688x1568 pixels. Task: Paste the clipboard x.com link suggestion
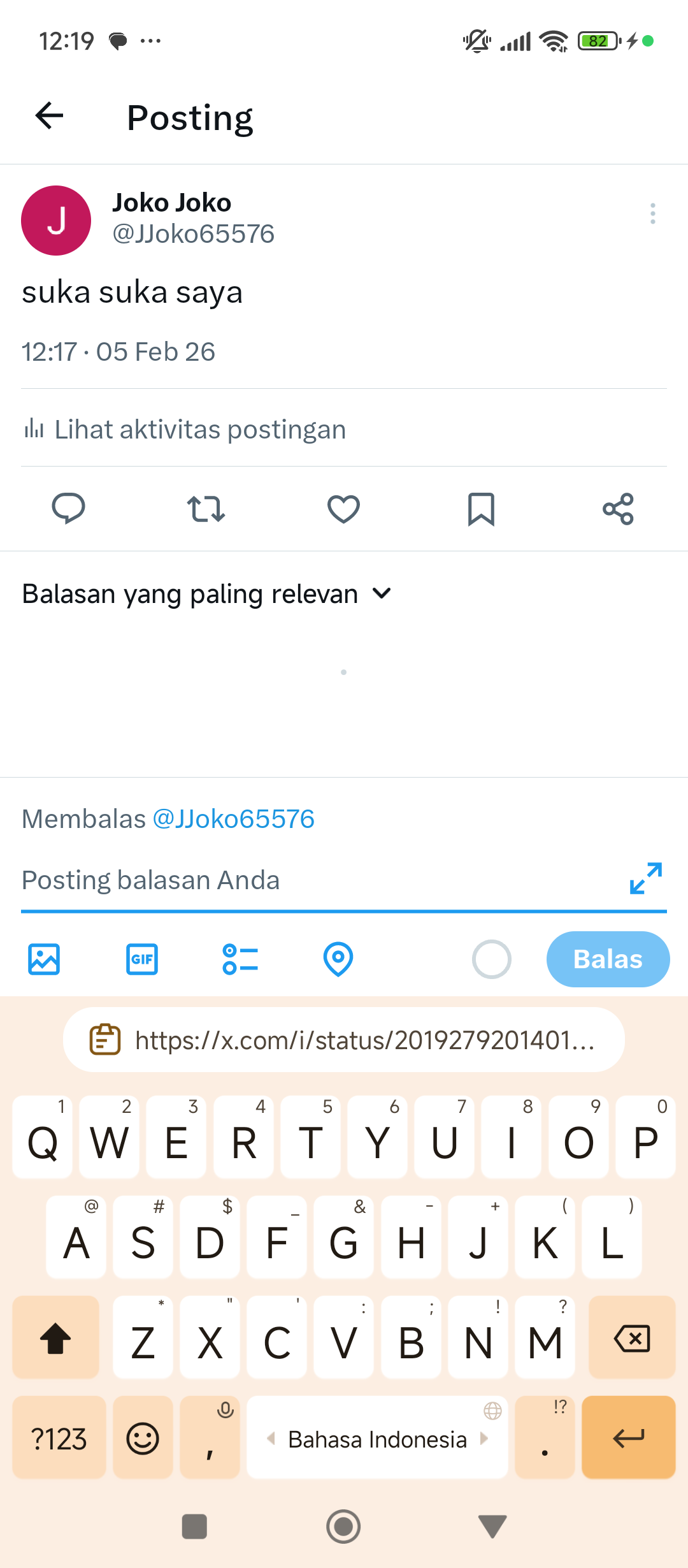point(344,1040)
